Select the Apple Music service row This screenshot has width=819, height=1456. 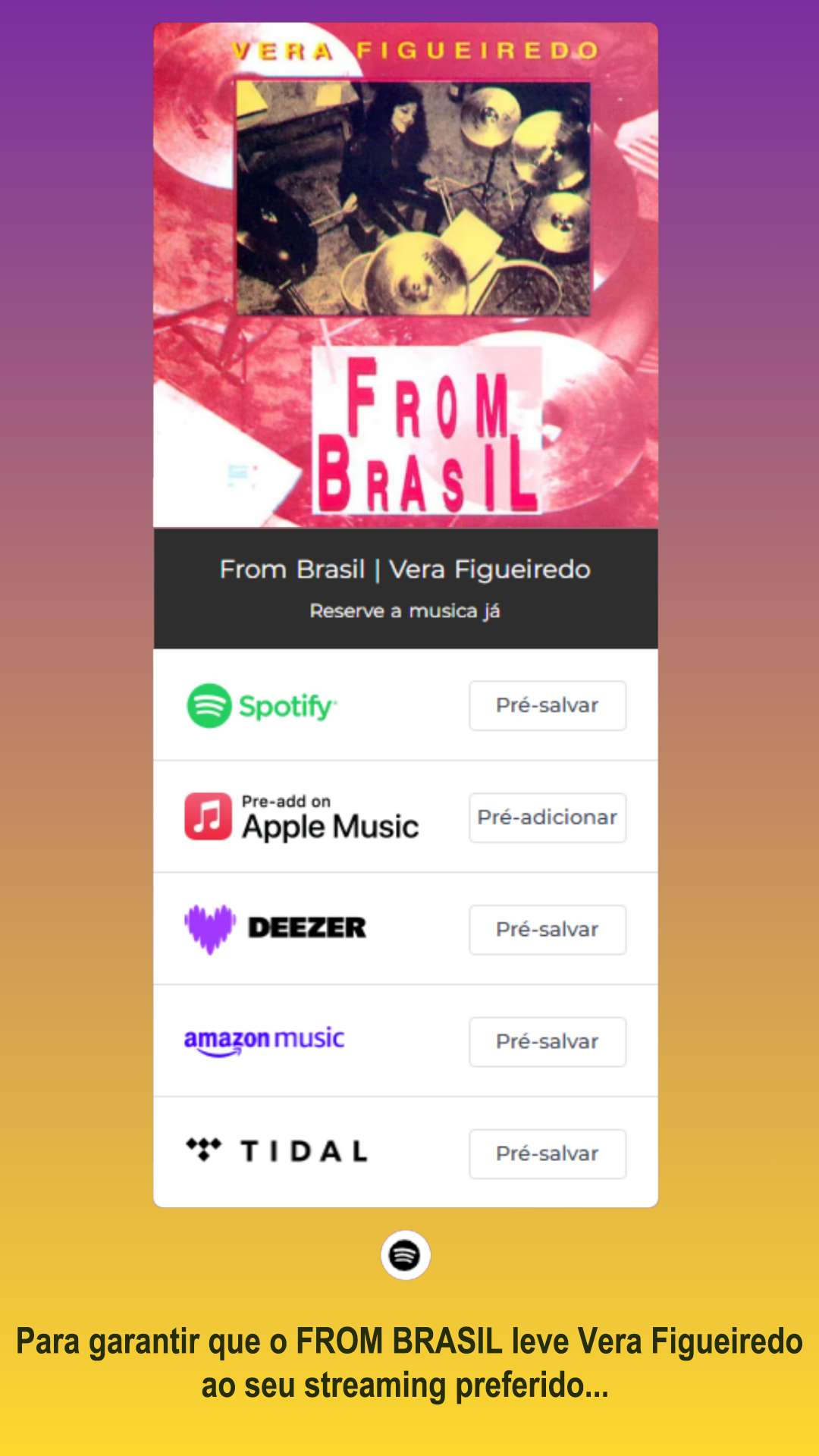coord(405,817)
